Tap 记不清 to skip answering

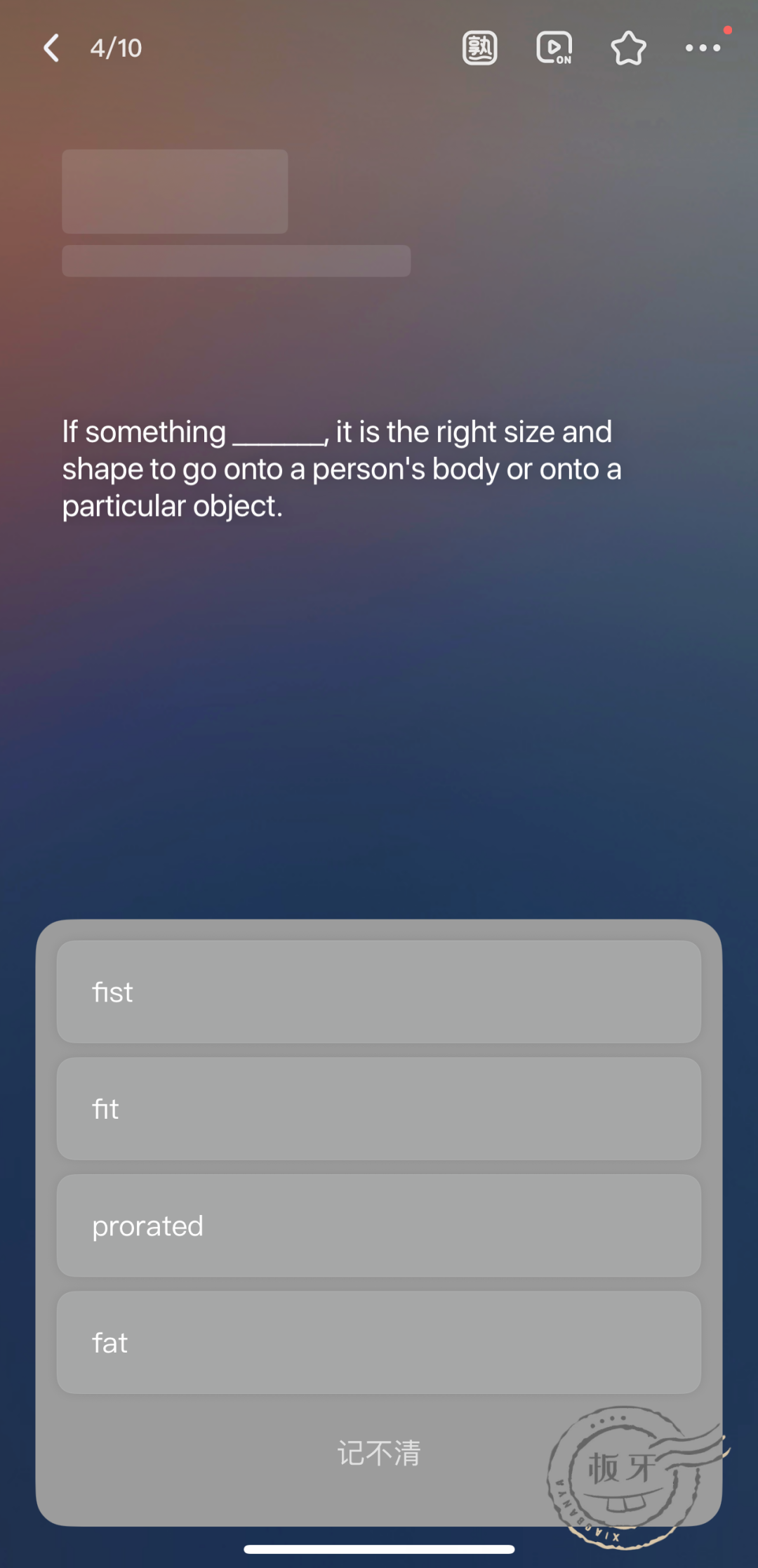[x=379, y=1453]
